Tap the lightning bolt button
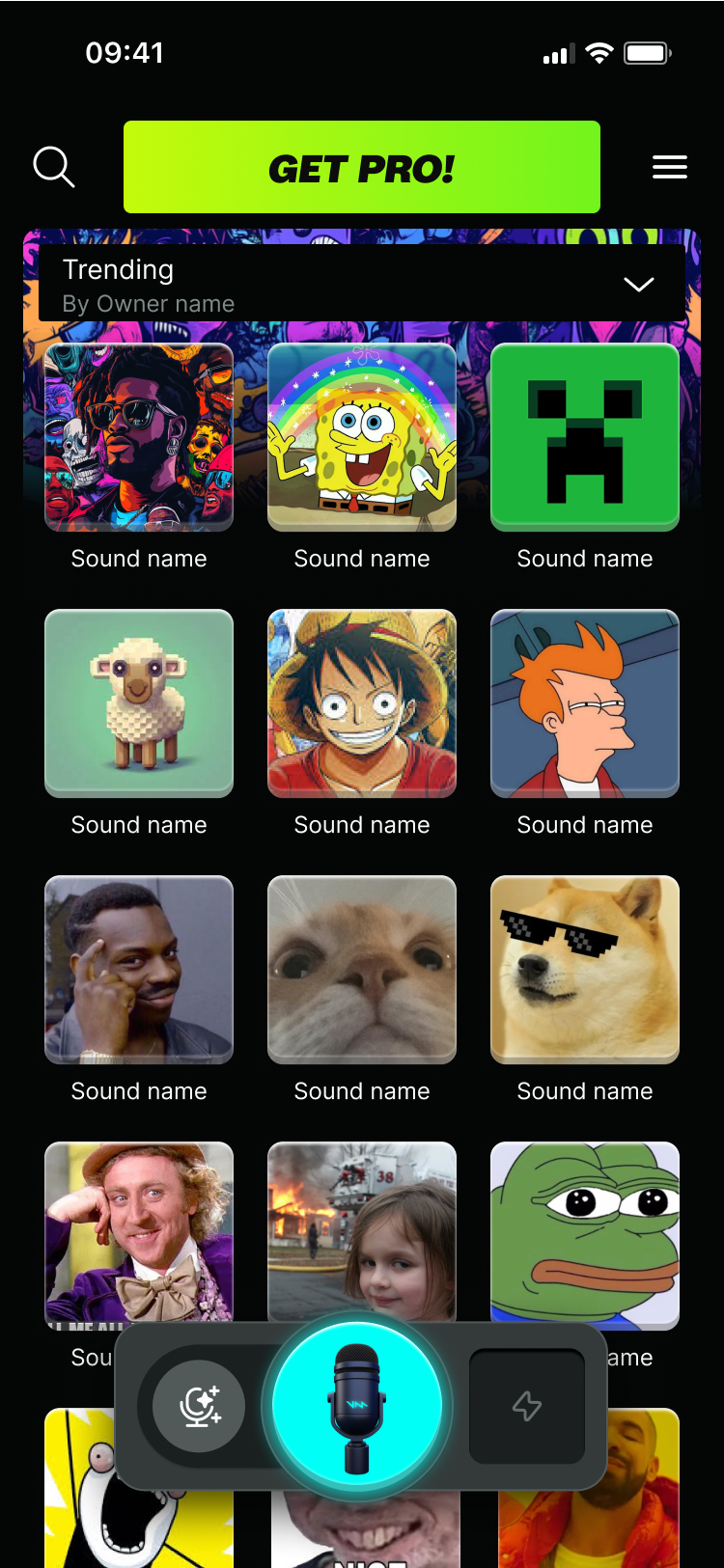The height and width of the screenshot is (1568, 724). (x=527, y=1407)
